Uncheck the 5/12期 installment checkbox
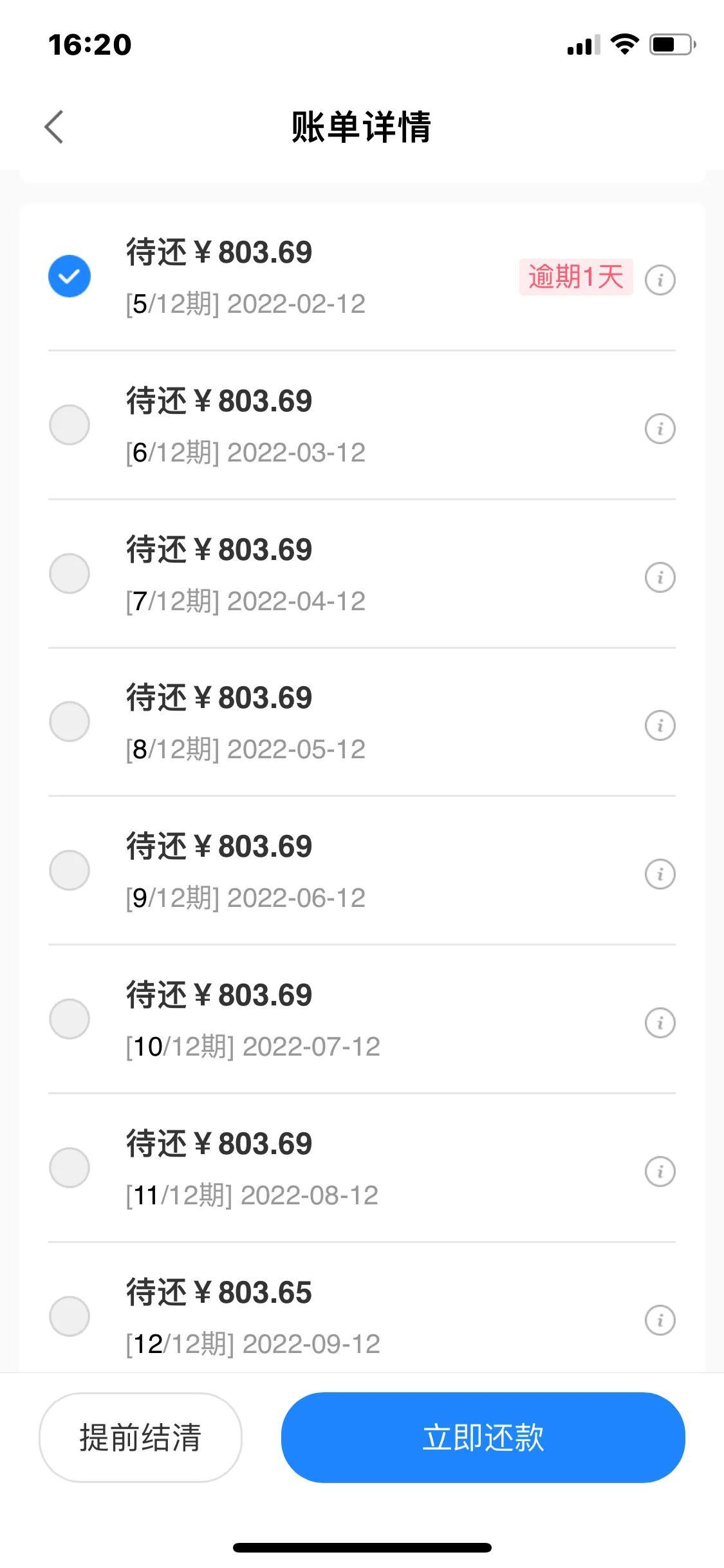This screenshot has width=724, height=1568. click(x=70, y=277)
